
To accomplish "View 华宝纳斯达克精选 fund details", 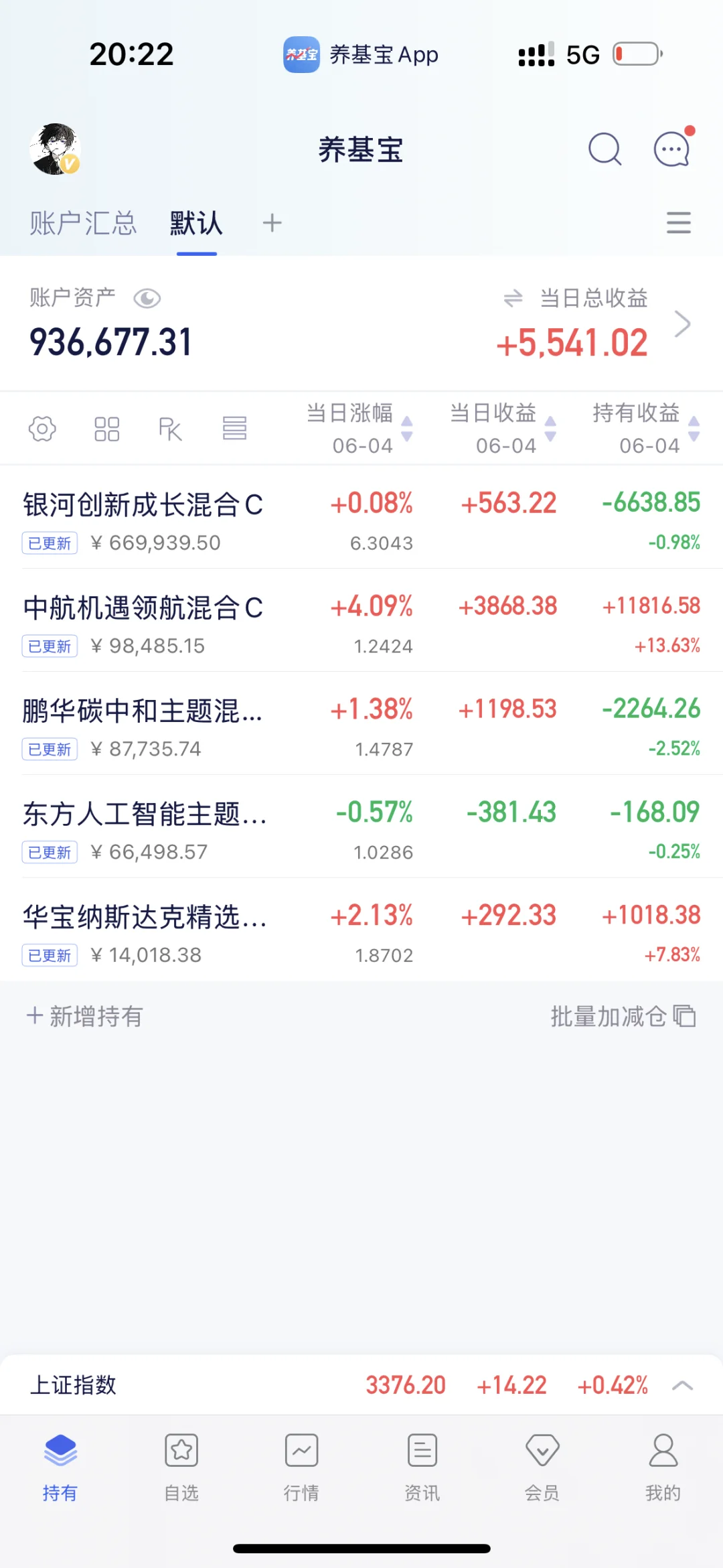I will [x=145, y=918].
